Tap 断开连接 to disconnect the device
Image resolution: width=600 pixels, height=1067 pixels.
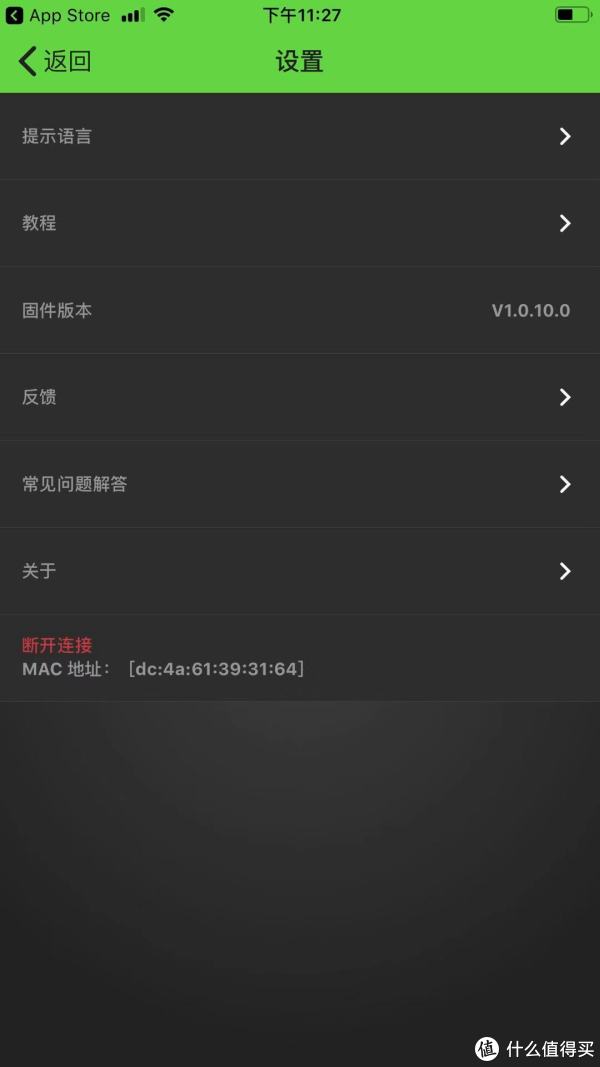tap(57, 644)
